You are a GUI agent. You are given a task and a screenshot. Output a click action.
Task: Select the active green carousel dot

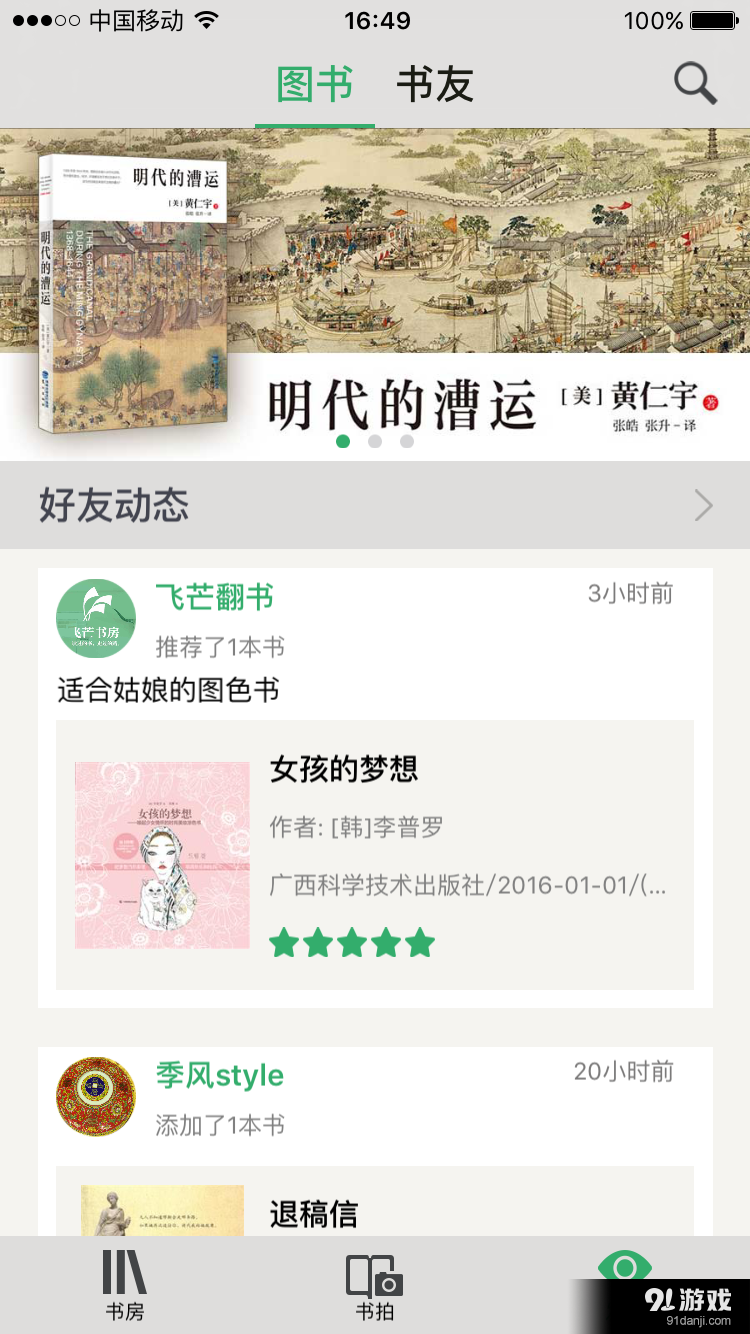(343, 440)
